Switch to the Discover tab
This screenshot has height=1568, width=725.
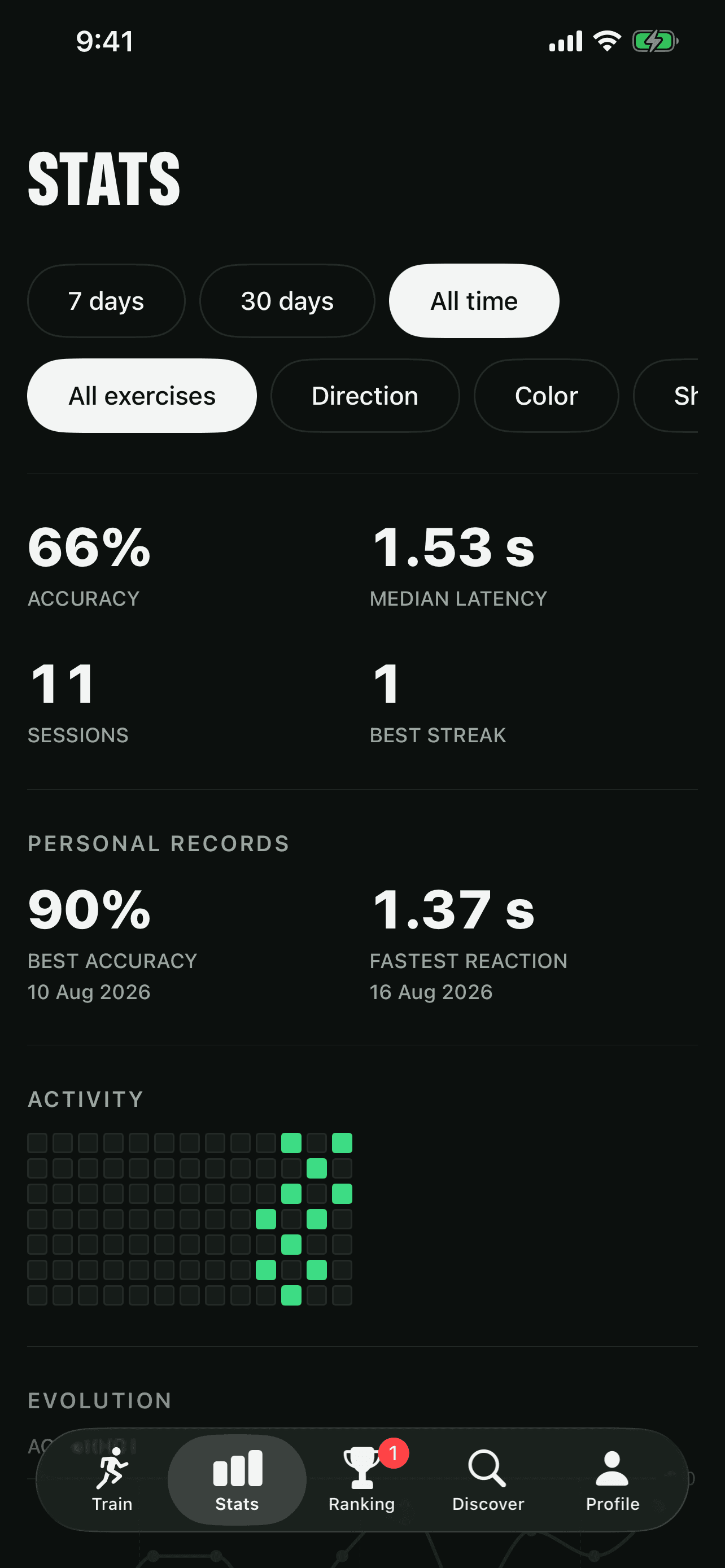488,1480
